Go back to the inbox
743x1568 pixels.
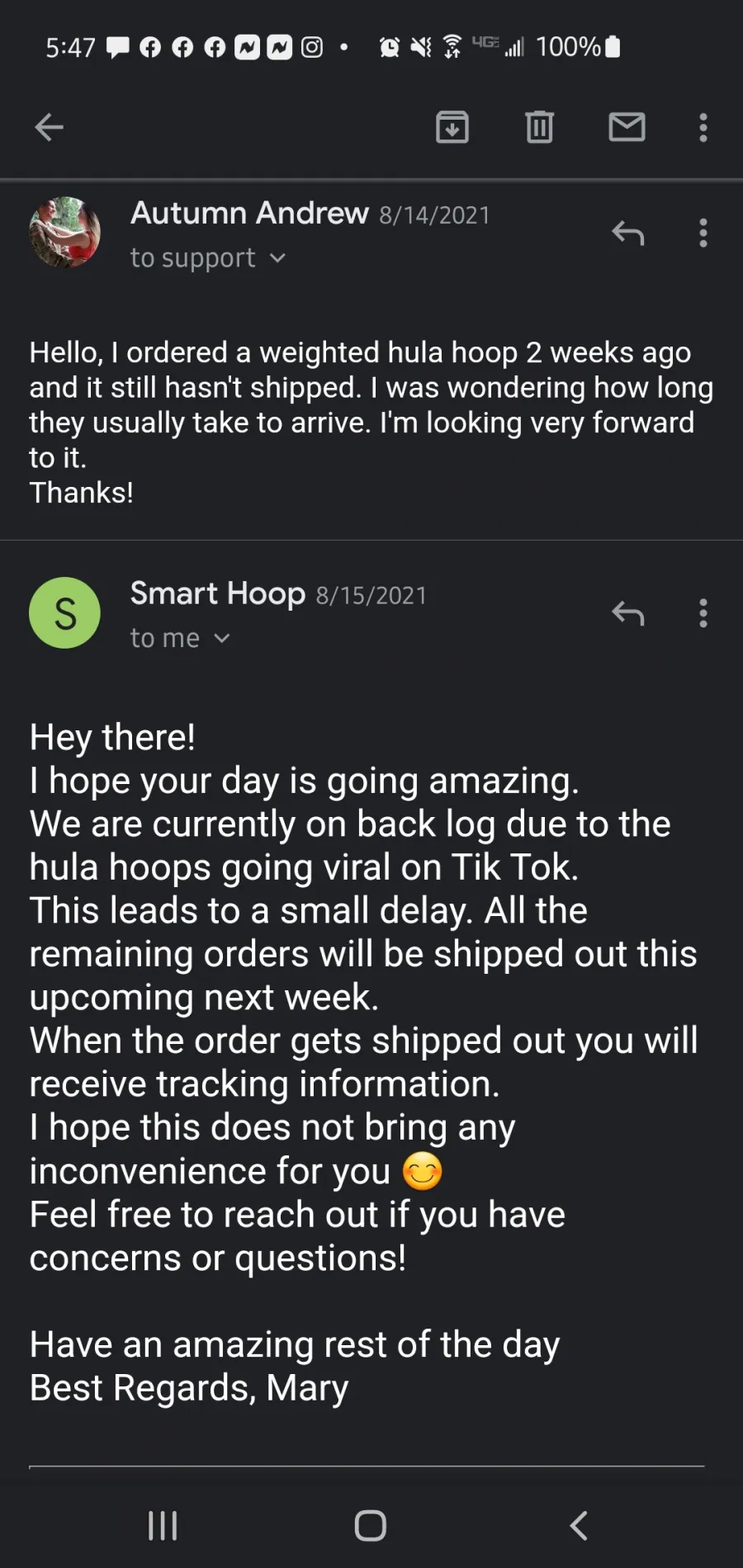point(50,127)
